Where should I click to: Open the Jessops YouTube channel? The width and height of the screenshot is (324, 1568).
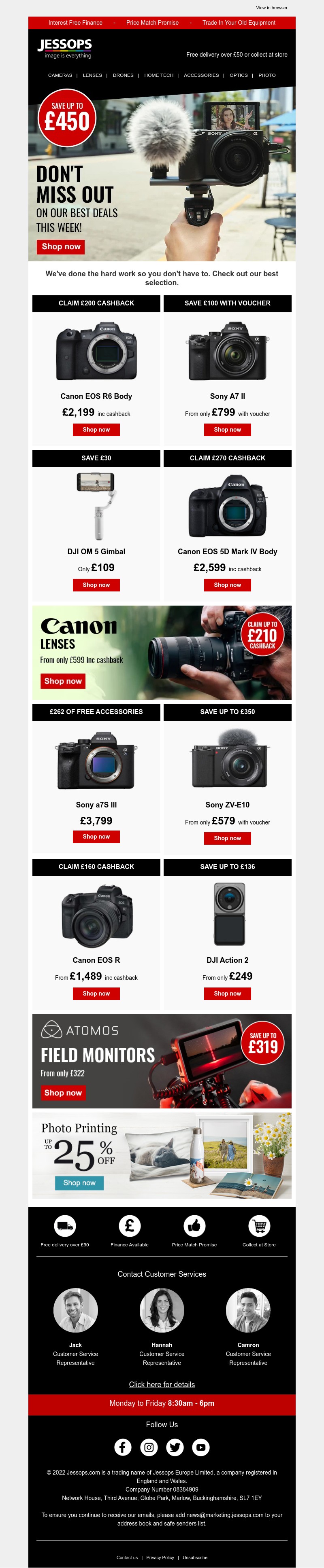201,1447
